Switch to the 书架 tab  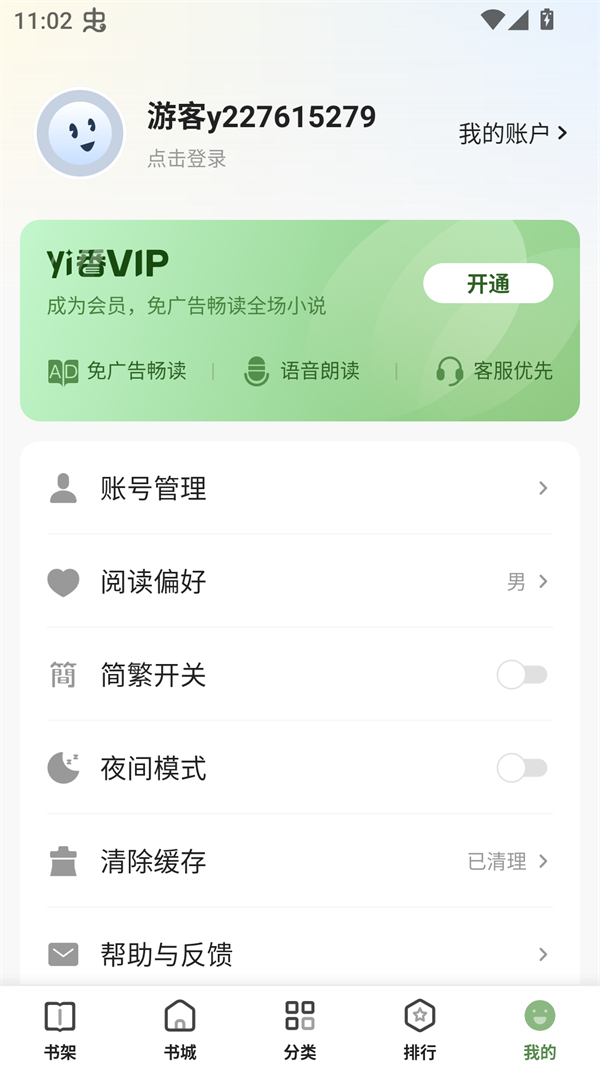(x=60, y=1030)
